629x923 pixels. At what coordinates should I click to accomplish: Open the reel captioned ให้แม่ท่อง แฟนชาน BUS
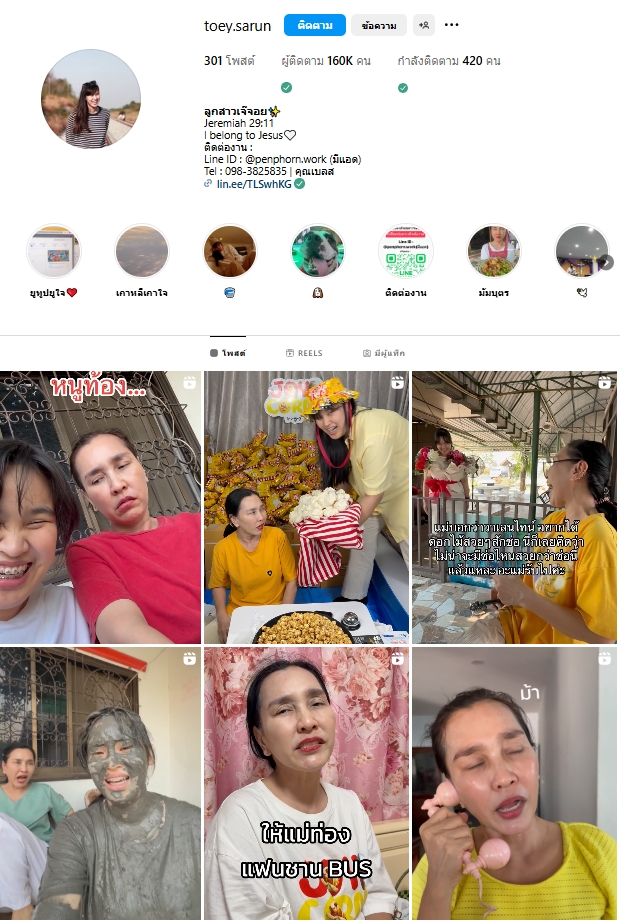pyautogui.click(x=306, y=783)
